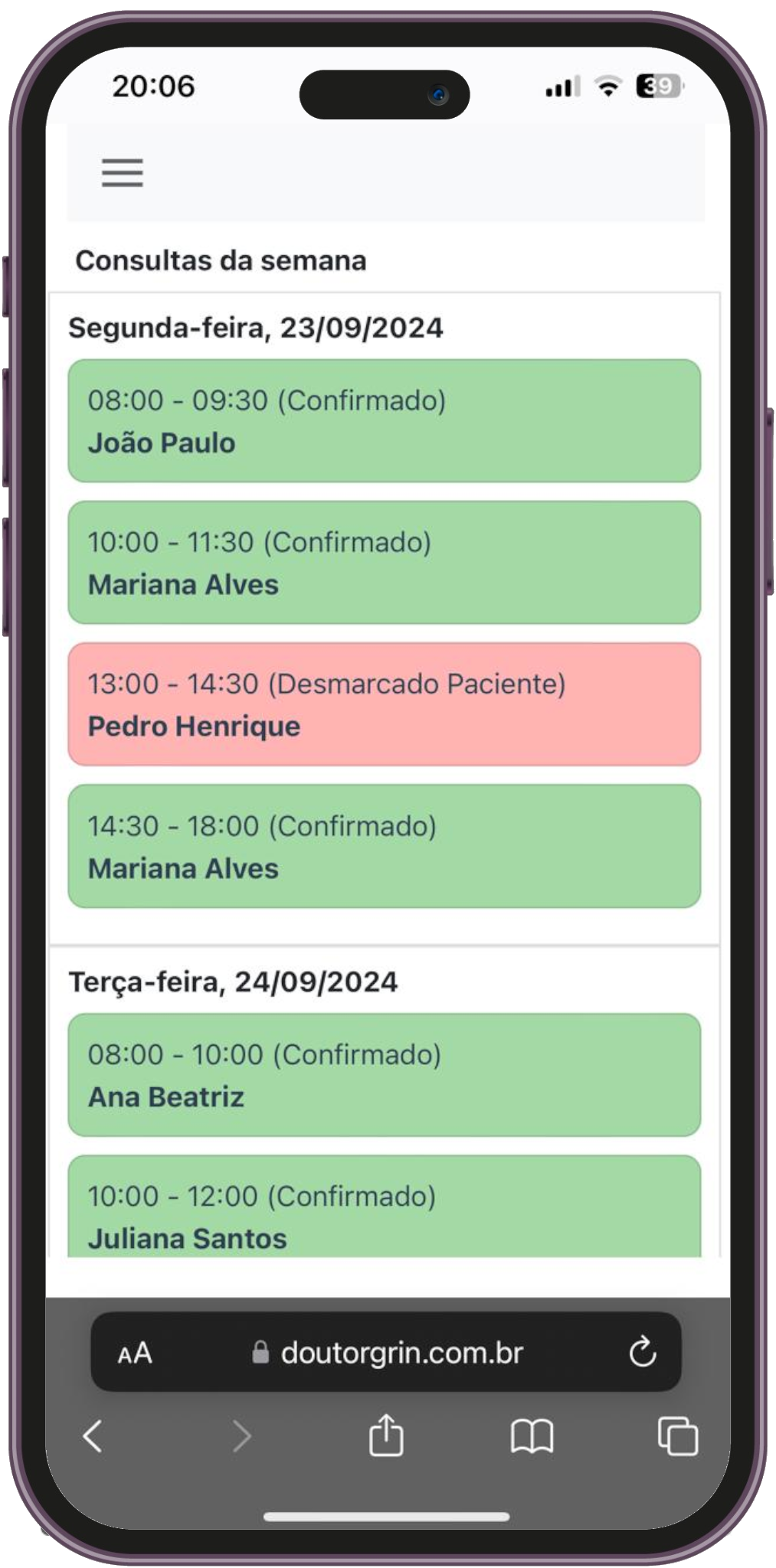
Task: Select Mariana Alves 14:30 appointment
Action: [x=384, y=845]
